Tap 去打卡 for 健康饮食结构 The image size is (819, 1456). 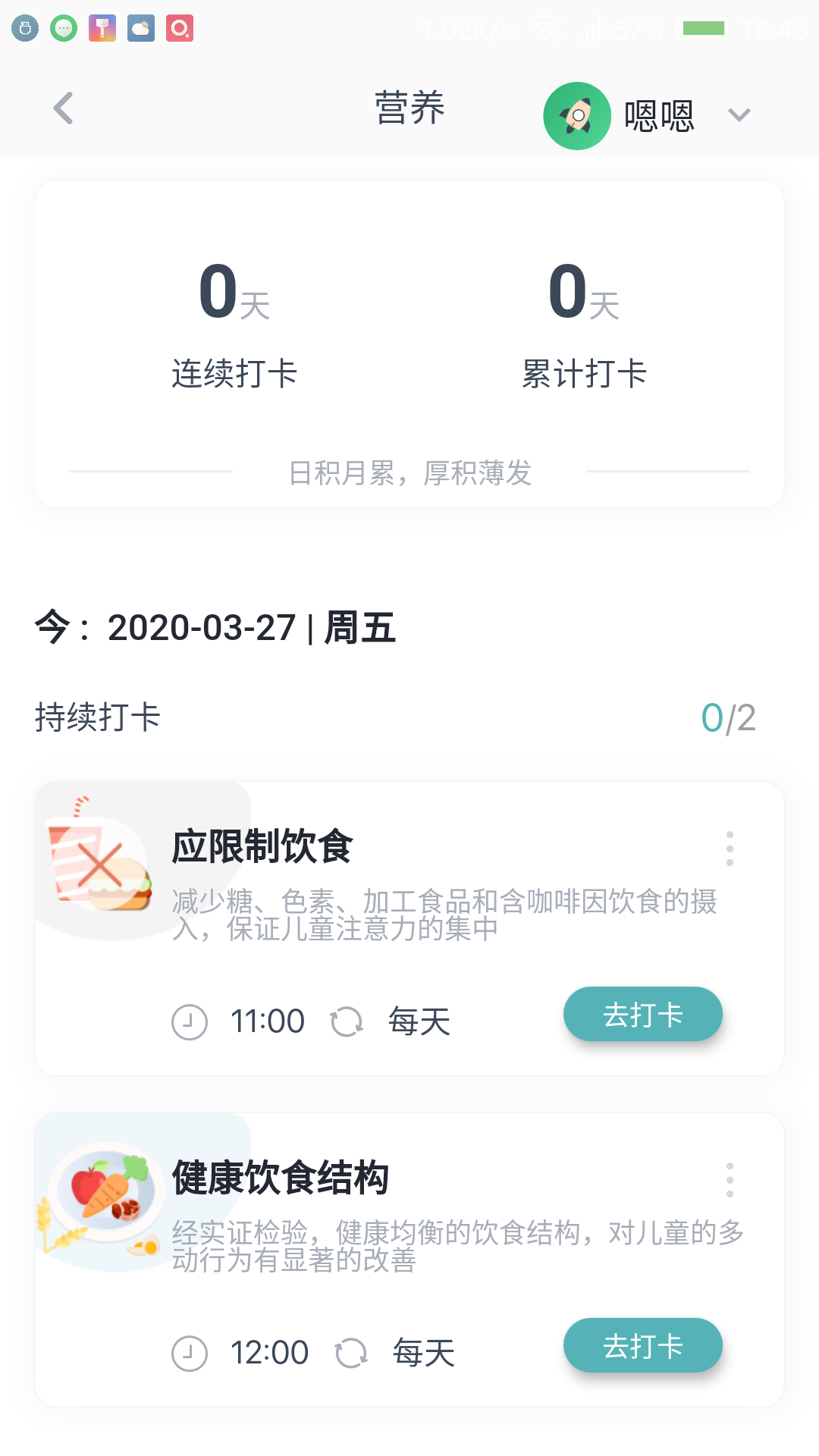coord(642,1346)
